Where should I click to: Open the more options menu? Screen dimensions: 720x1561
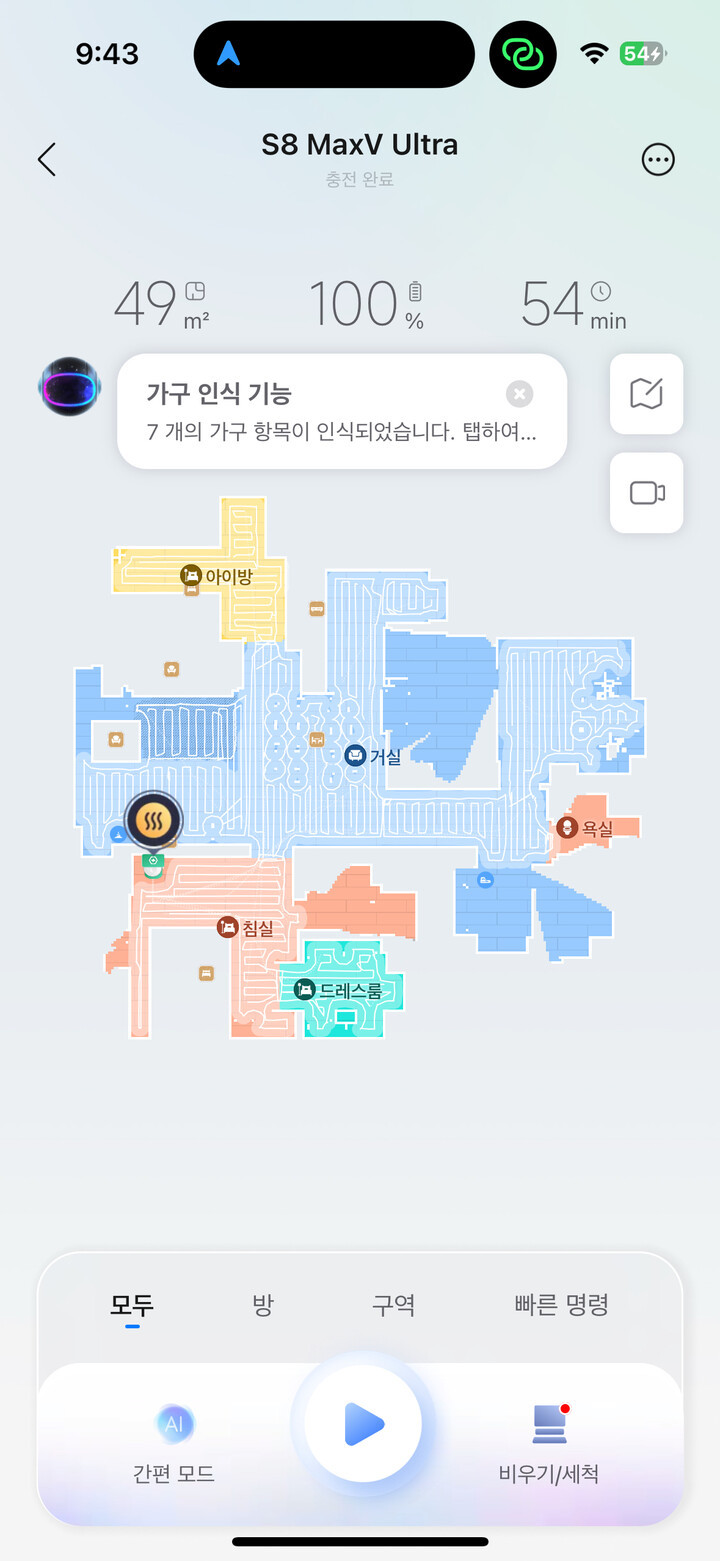click(x=657, y=160)
